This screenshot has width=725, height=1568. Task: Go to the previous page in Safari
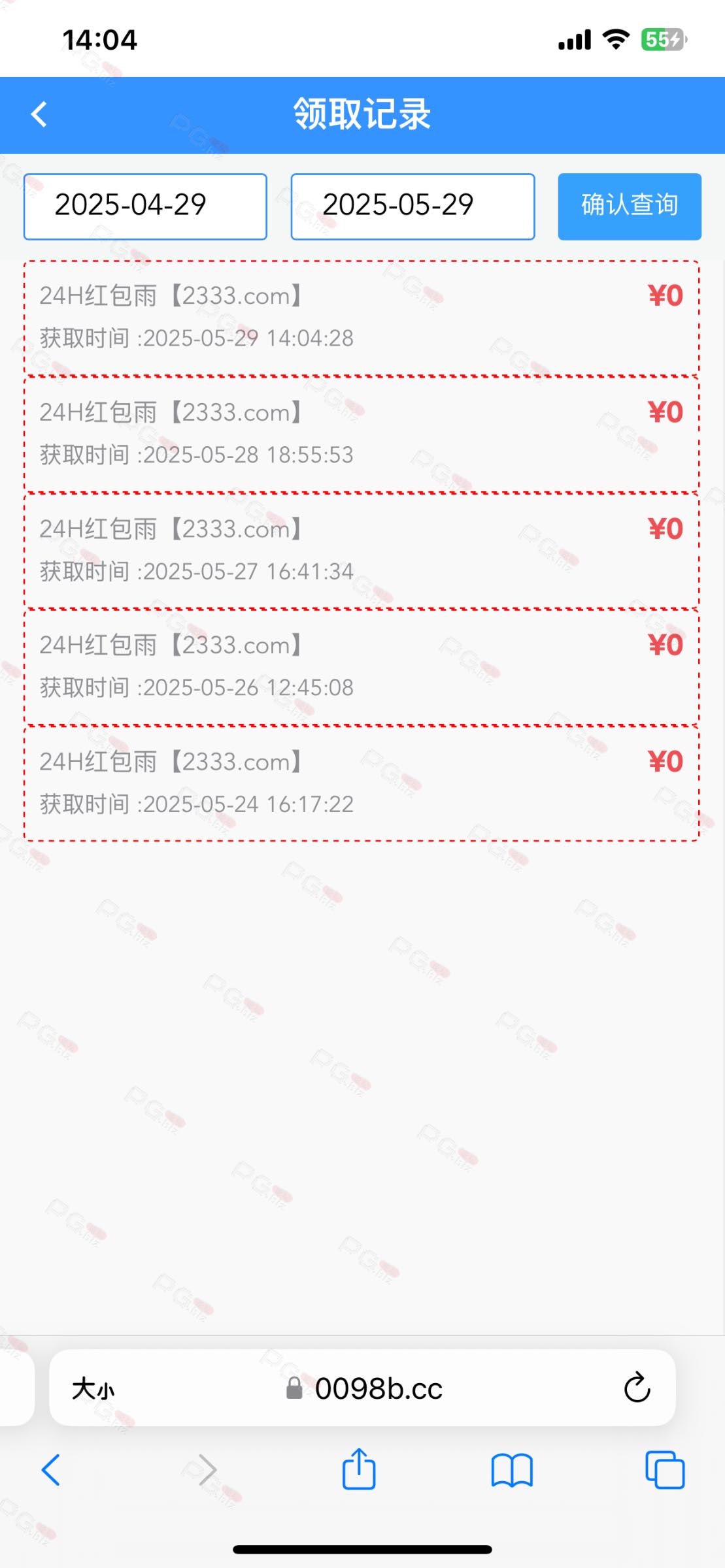pos(51,1470)
